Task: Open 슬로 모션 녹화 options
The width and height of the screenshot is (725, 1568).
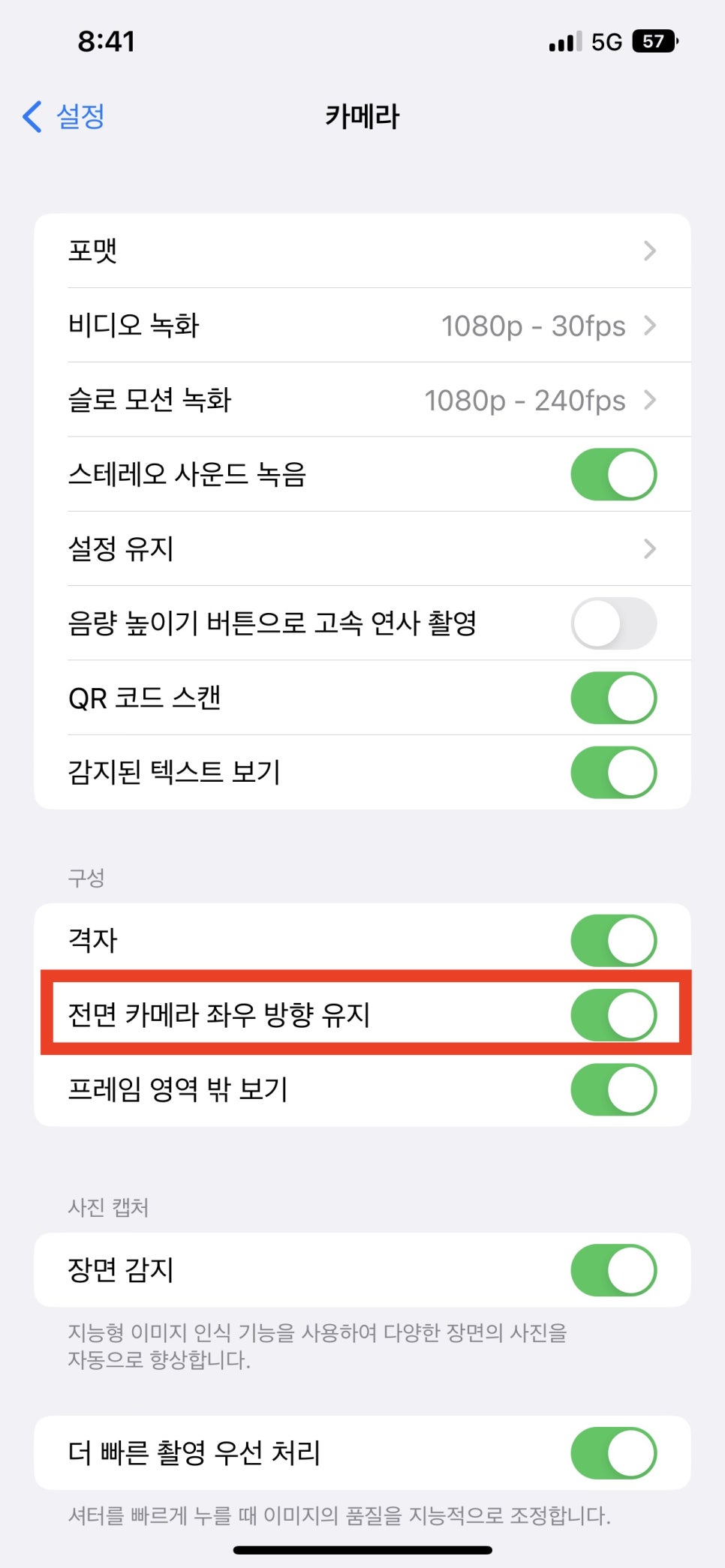Action: 362,400
